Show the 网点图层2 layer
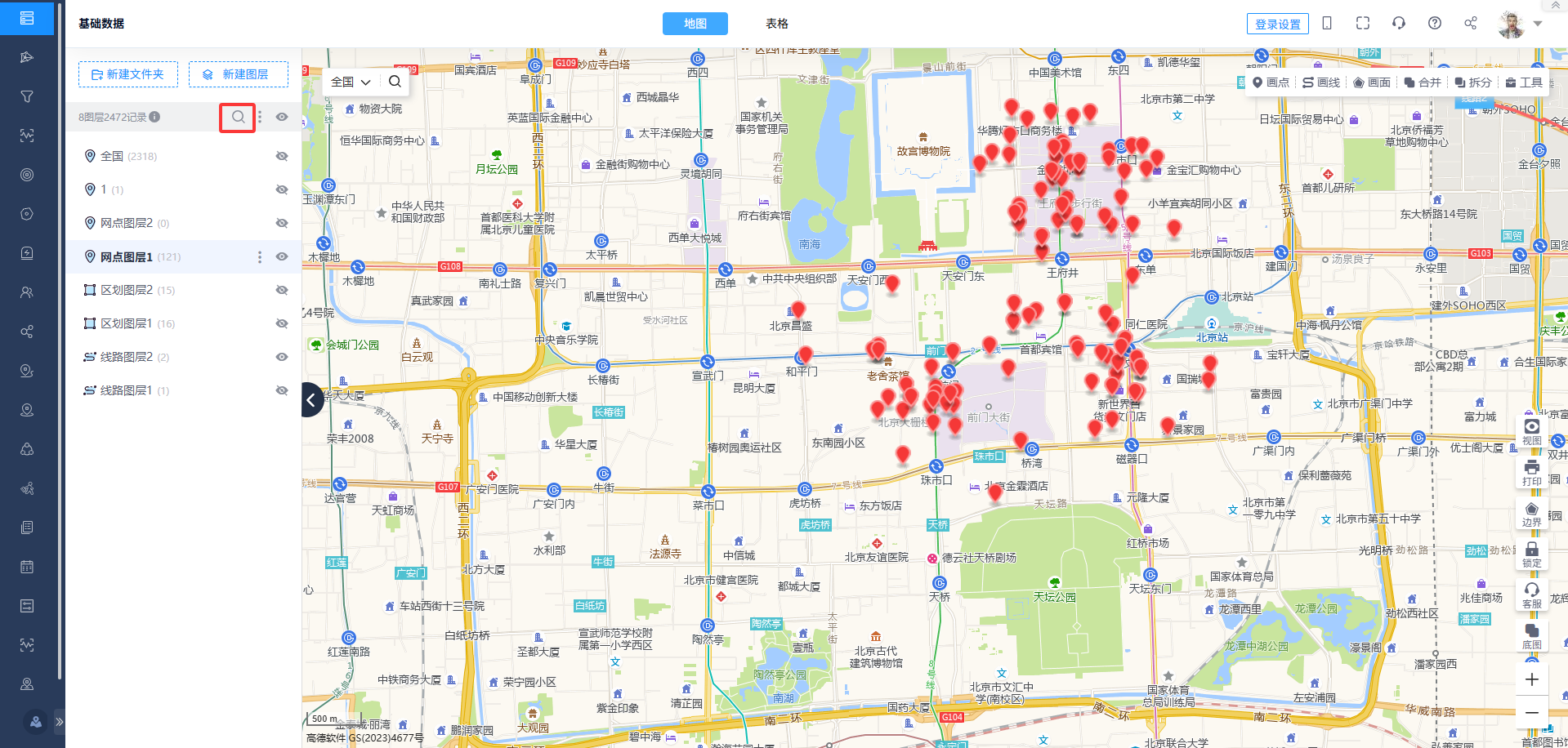 tap(282, 223)
